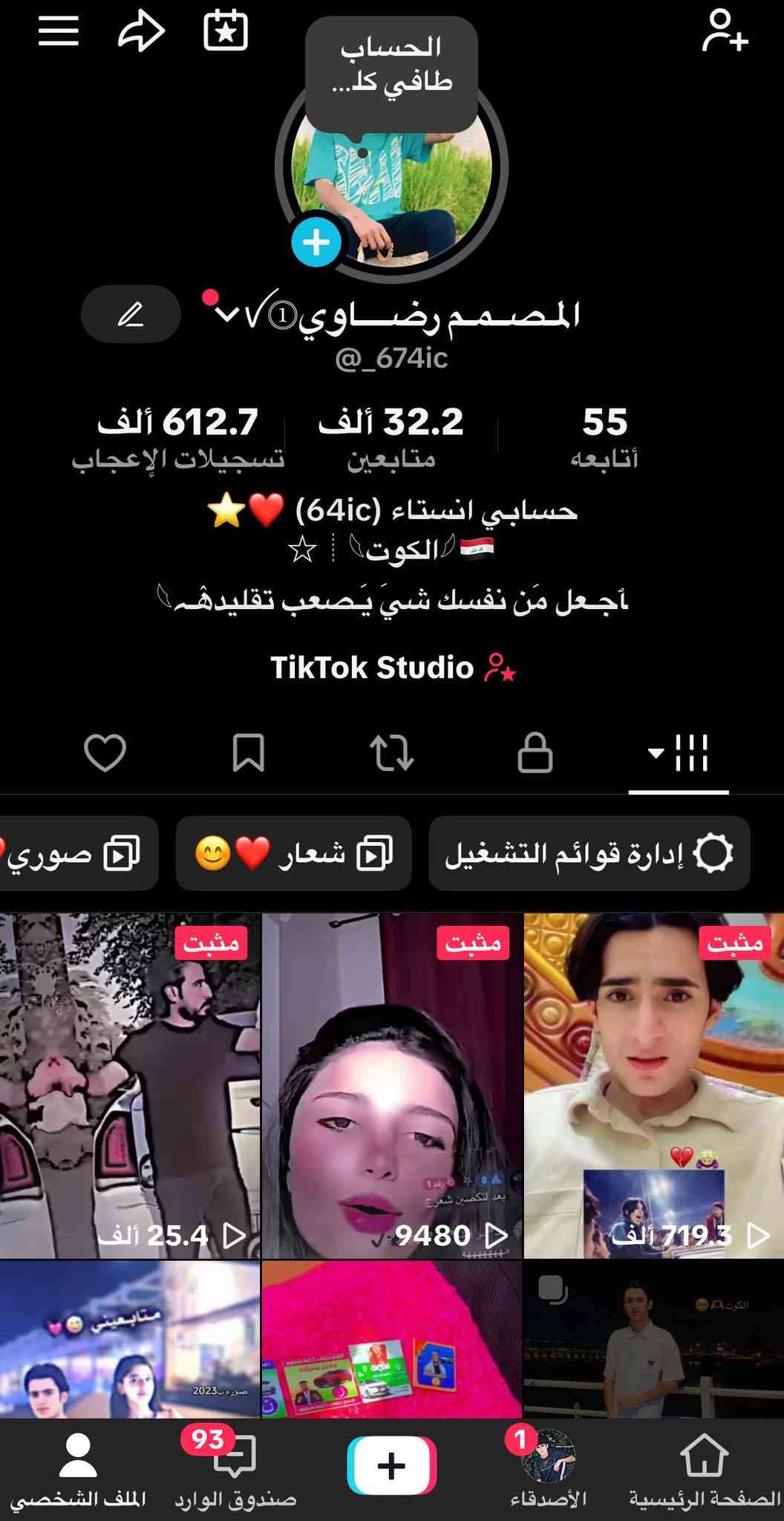The width and height of the screenshot is (784, 1521).
Task: Open pinned video with 9480 views
Action: click(x=392, y=1084)
